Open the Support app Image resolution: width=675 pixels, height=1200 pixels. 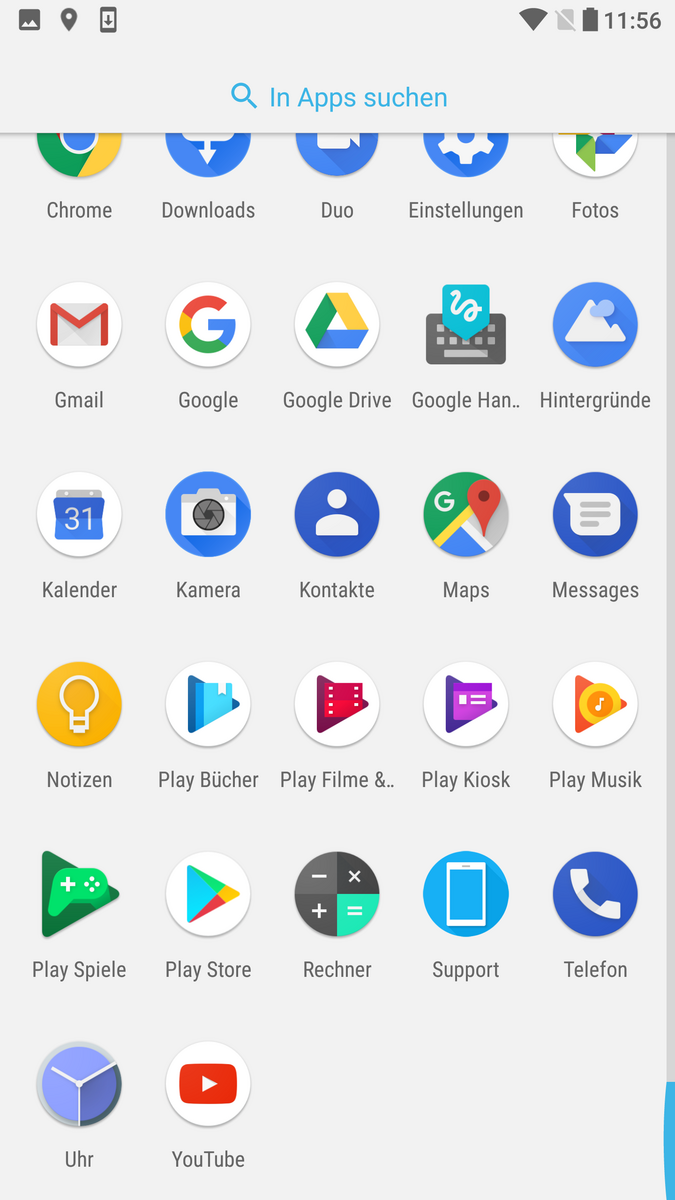click(466, 895)
